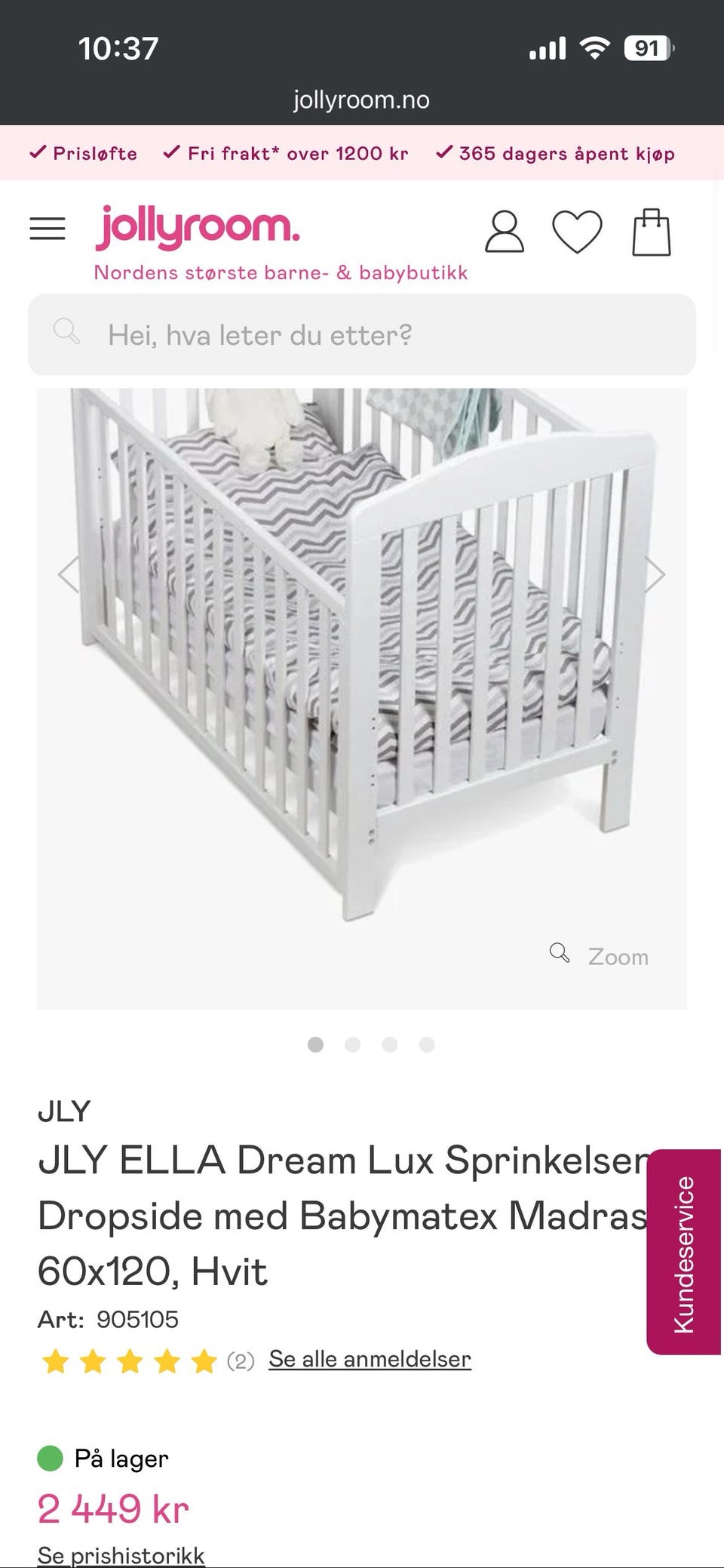Viewport: 724px width, 1568px height.
Task: Tap the search field "Hei, hva leter du etter?"
Action: coord(362,334)
